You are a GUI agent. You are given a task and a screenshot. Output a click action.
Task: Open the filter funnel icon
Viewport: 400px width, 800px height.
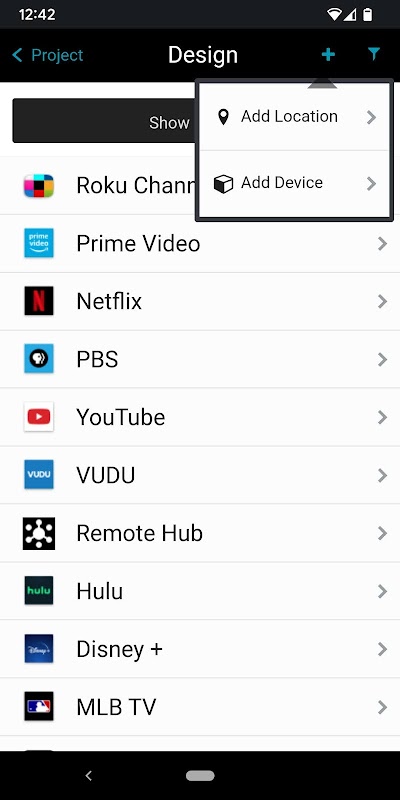click(374, 54)
